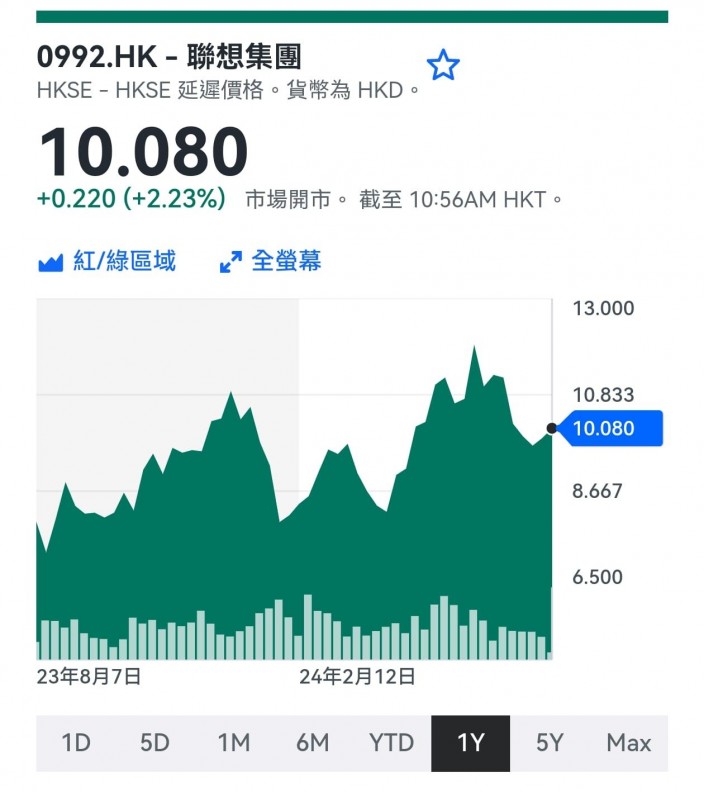
Task: Show the 6M chart range
Action: pyautogui.click(x=313, y=743)
